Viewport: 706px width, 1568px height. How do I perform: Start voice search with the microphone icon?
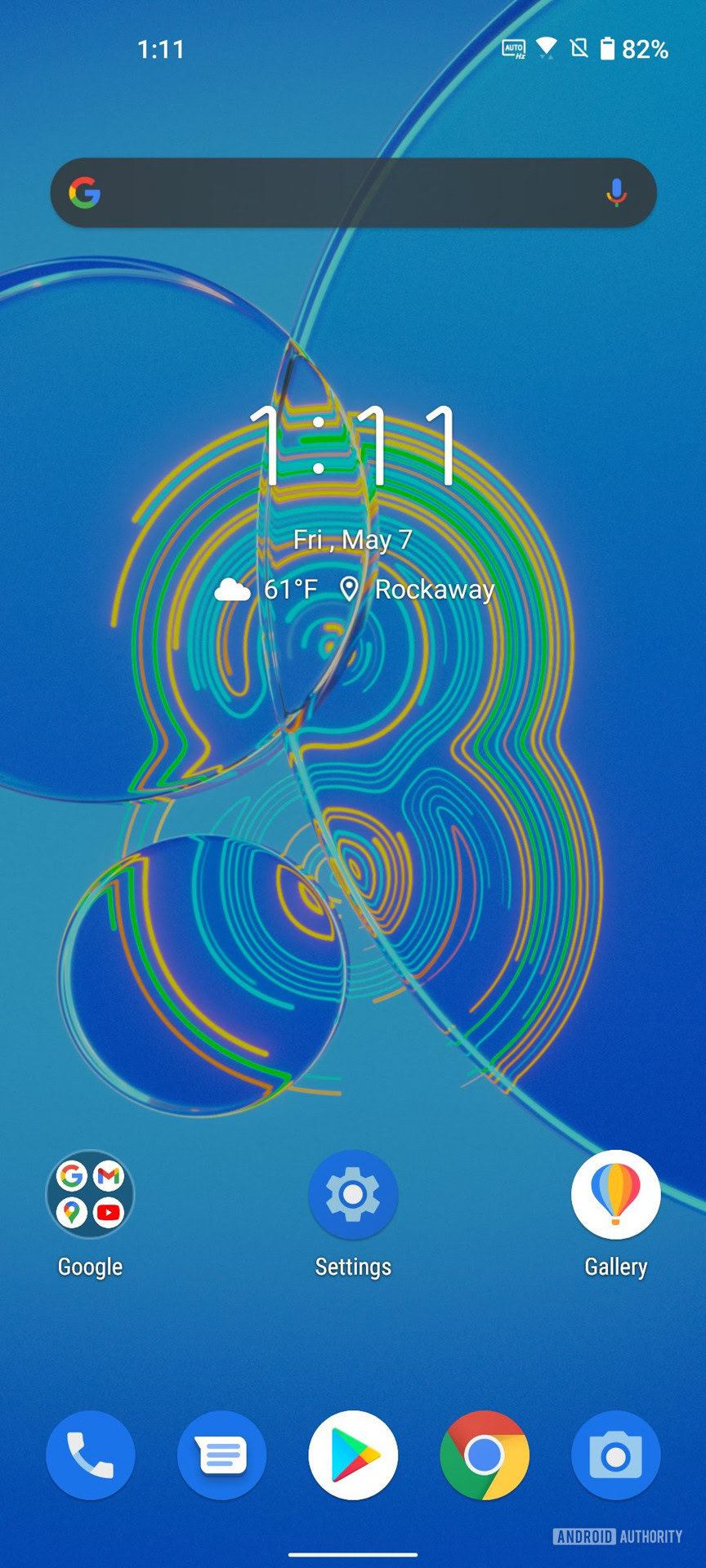point(617,193)
